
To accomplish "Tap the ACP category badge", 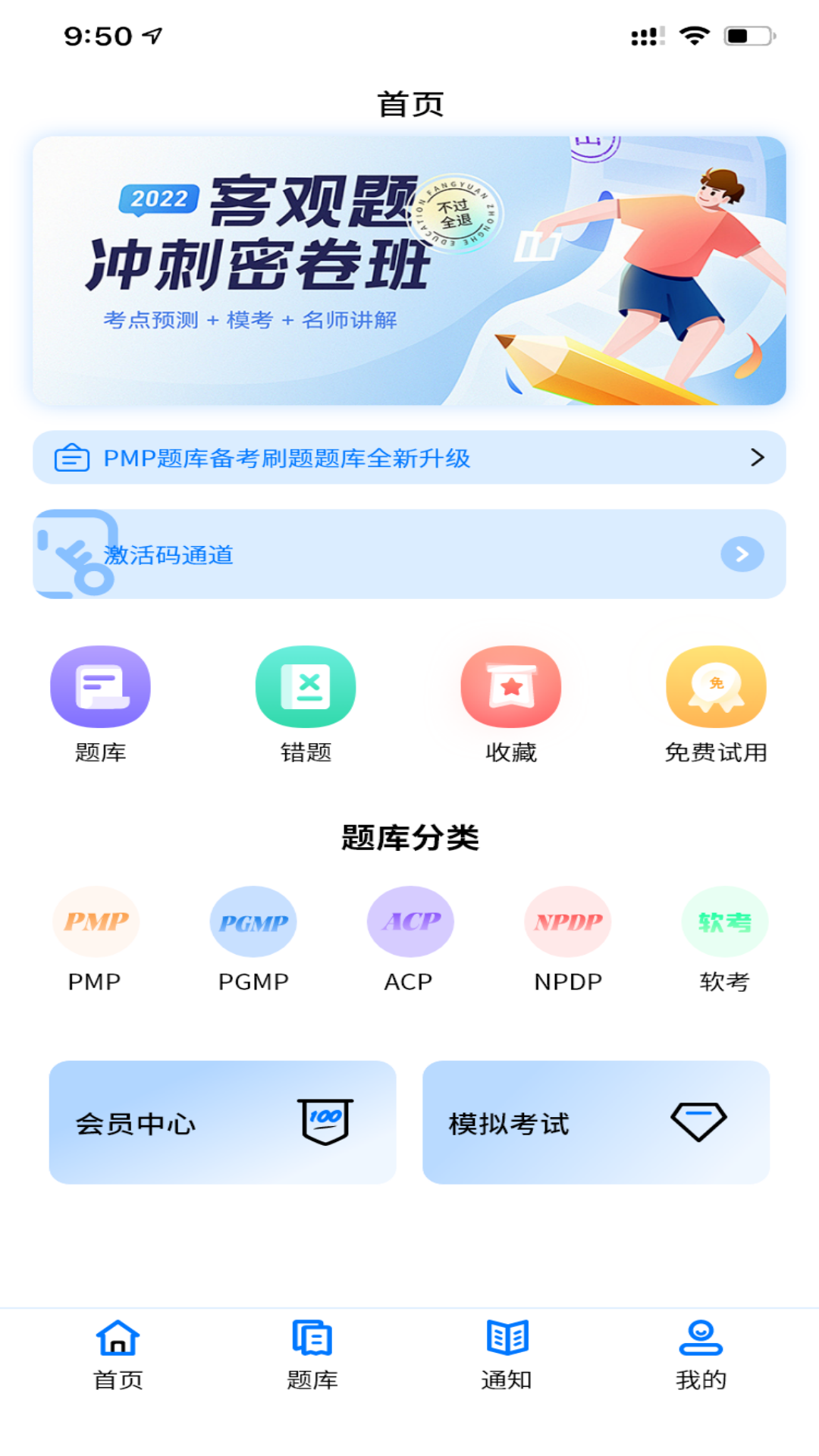I will pyautogui.click(x=409, y=921).
